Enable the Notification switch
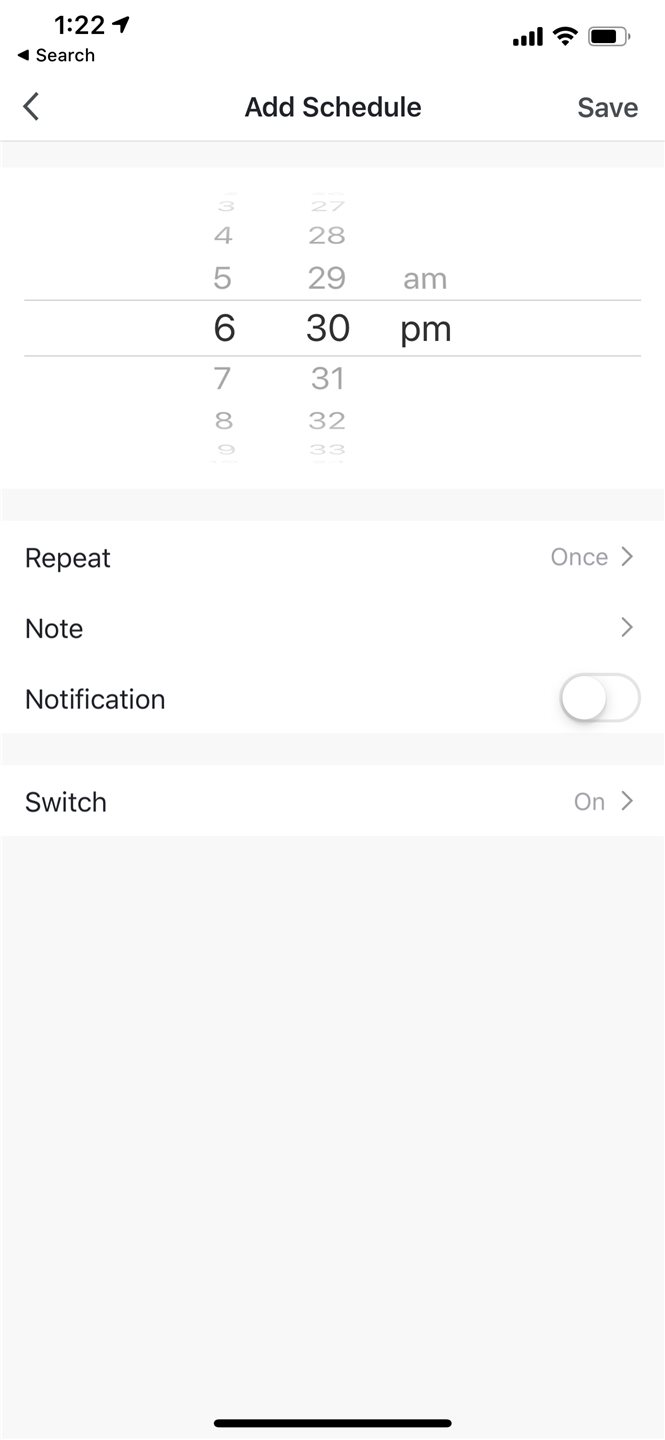The image size is (665, 1440). 599,698
